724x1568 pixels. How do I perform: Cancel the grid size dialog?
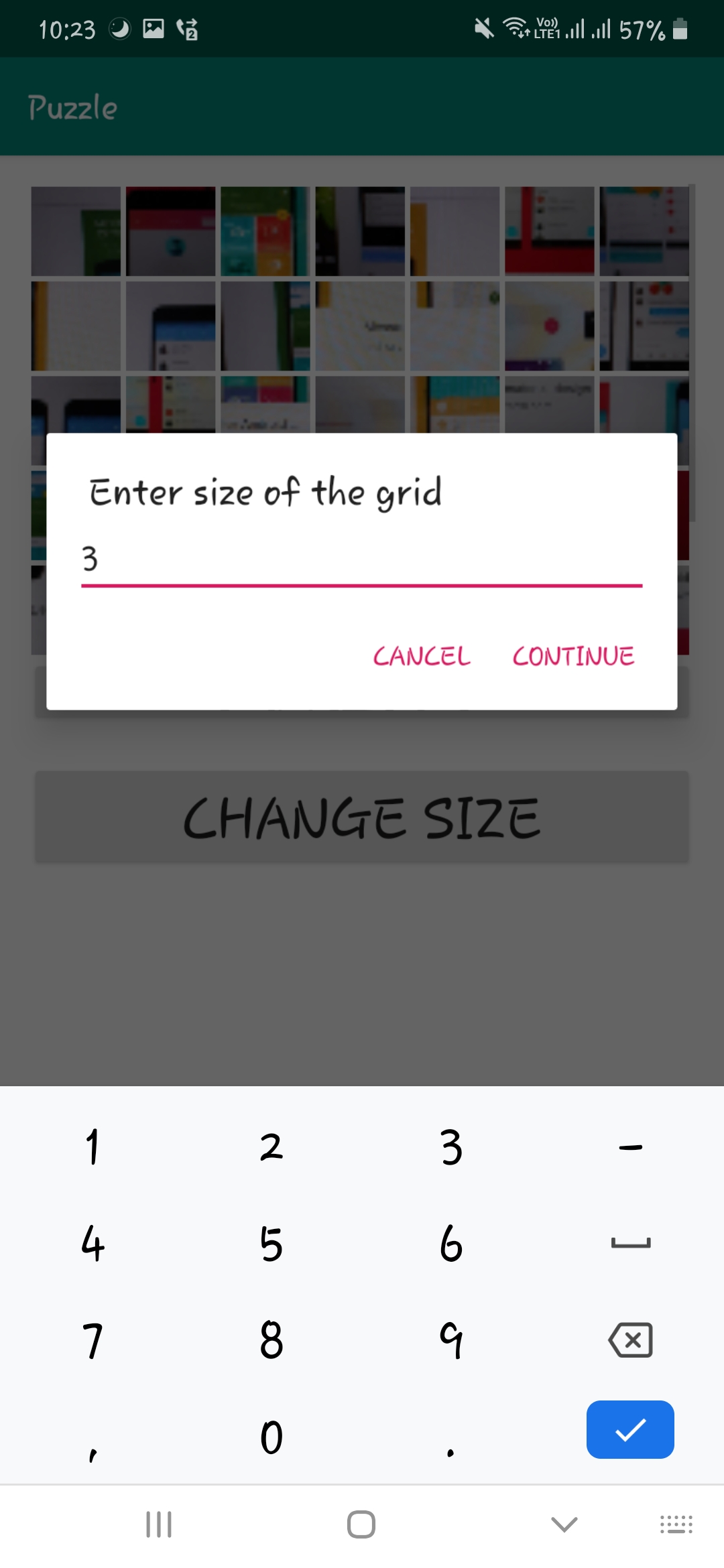(x=422, y=656)
